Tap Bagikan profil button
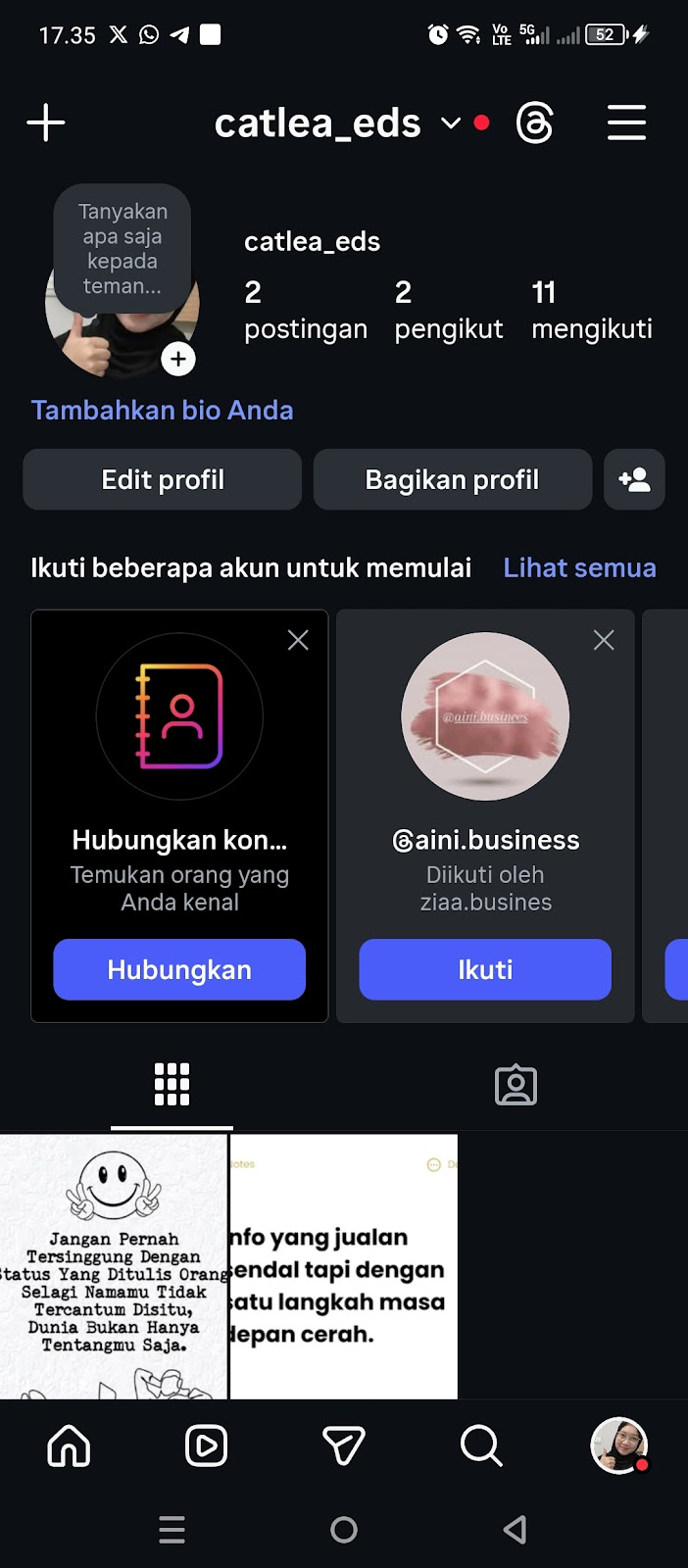 click(x=452, y=480)
